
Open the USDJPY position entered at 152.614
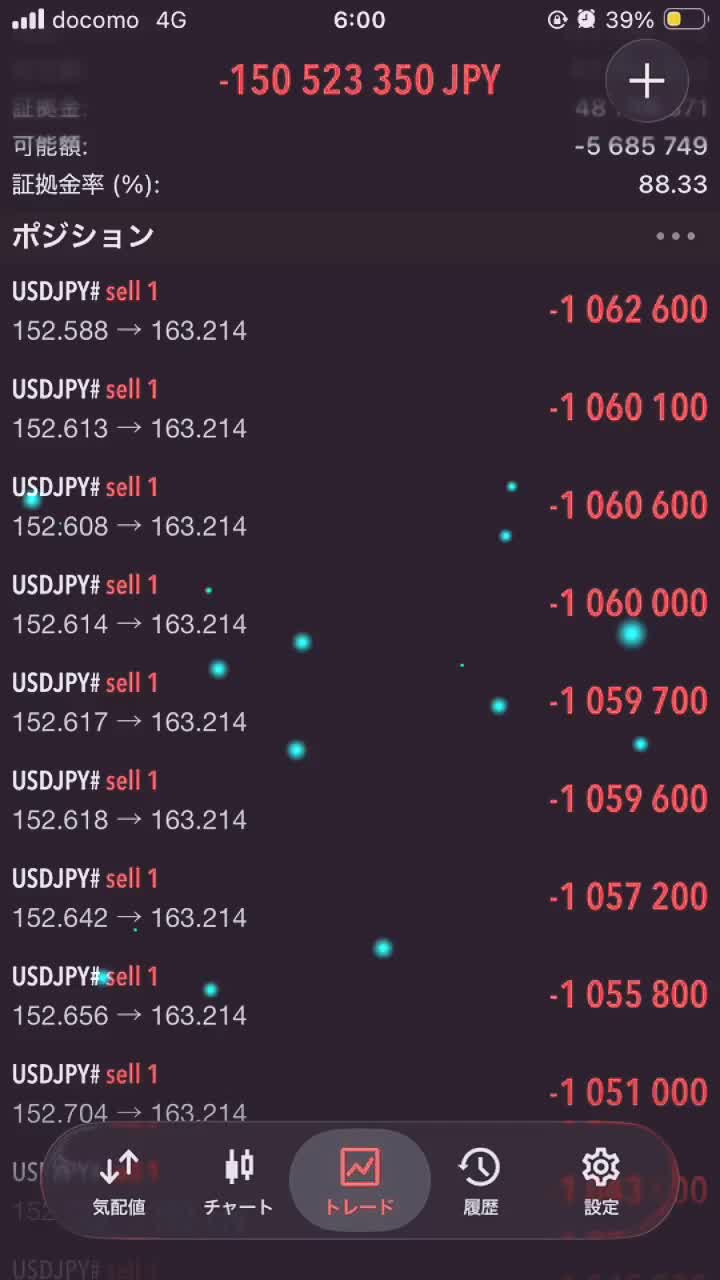click(x=360, y=605)
